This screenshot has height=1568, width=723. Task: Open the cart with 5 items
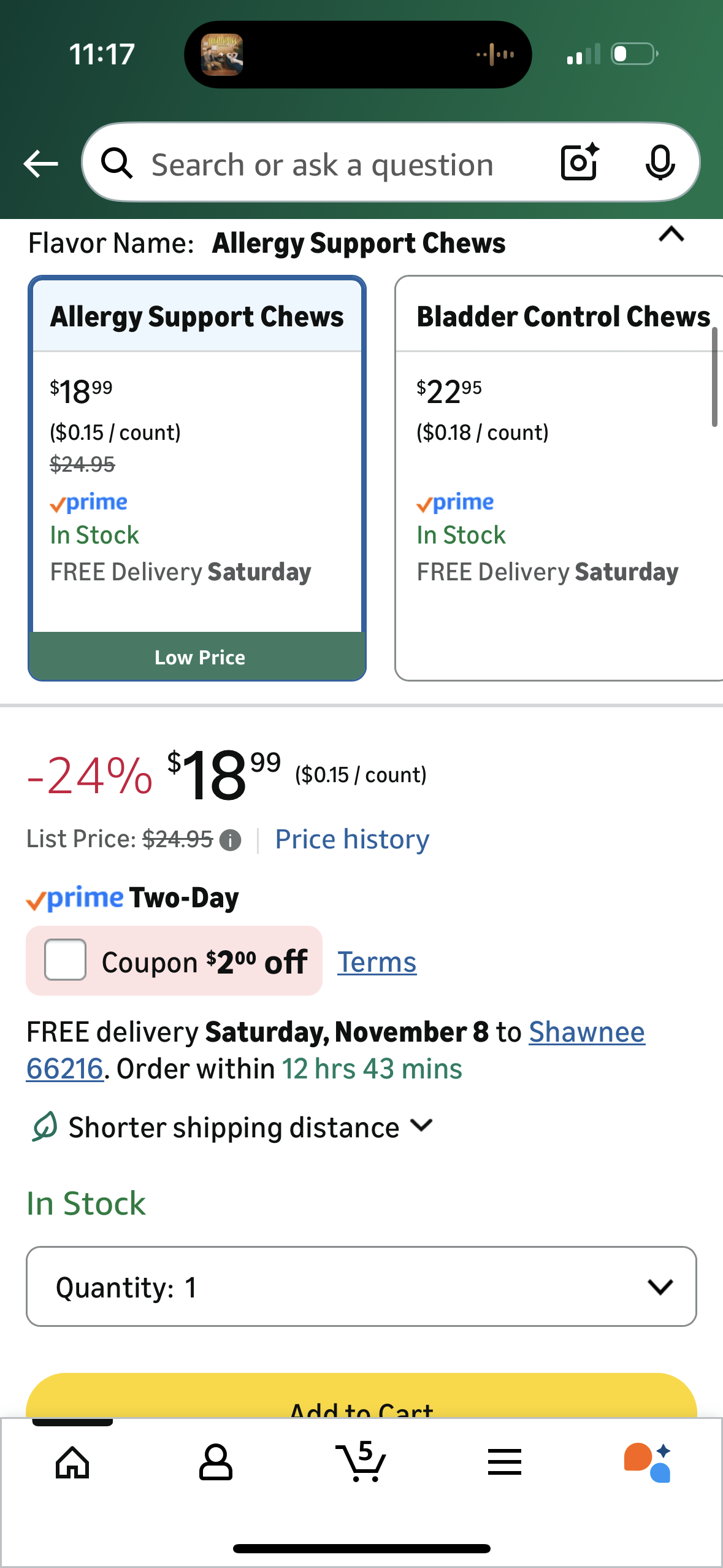(361, 1462)
